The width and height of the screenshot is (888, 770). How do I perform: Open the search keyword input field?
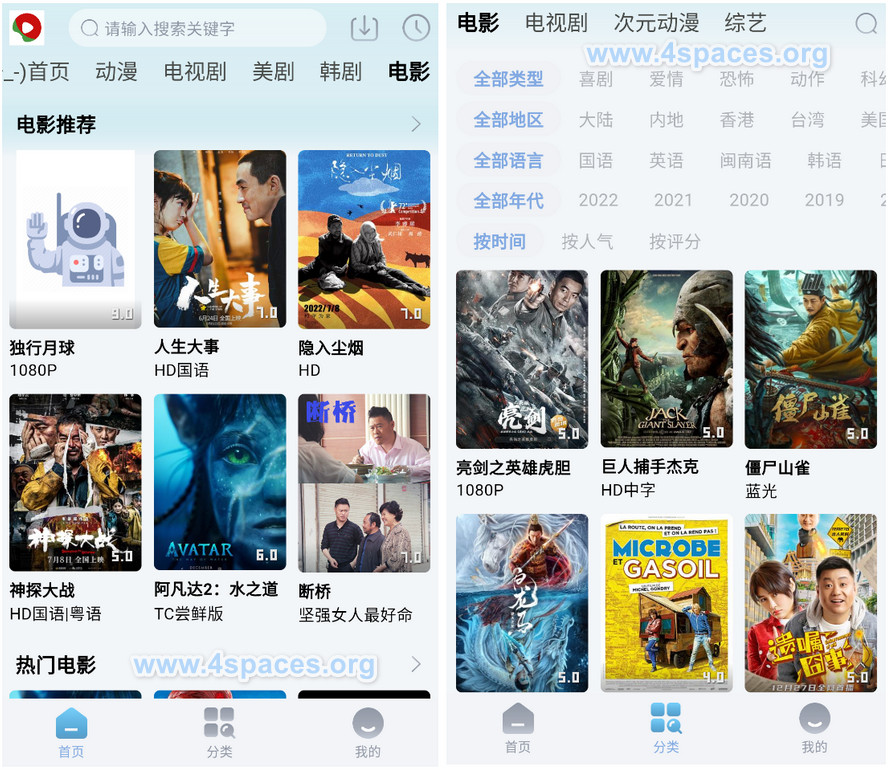[200, 28]
